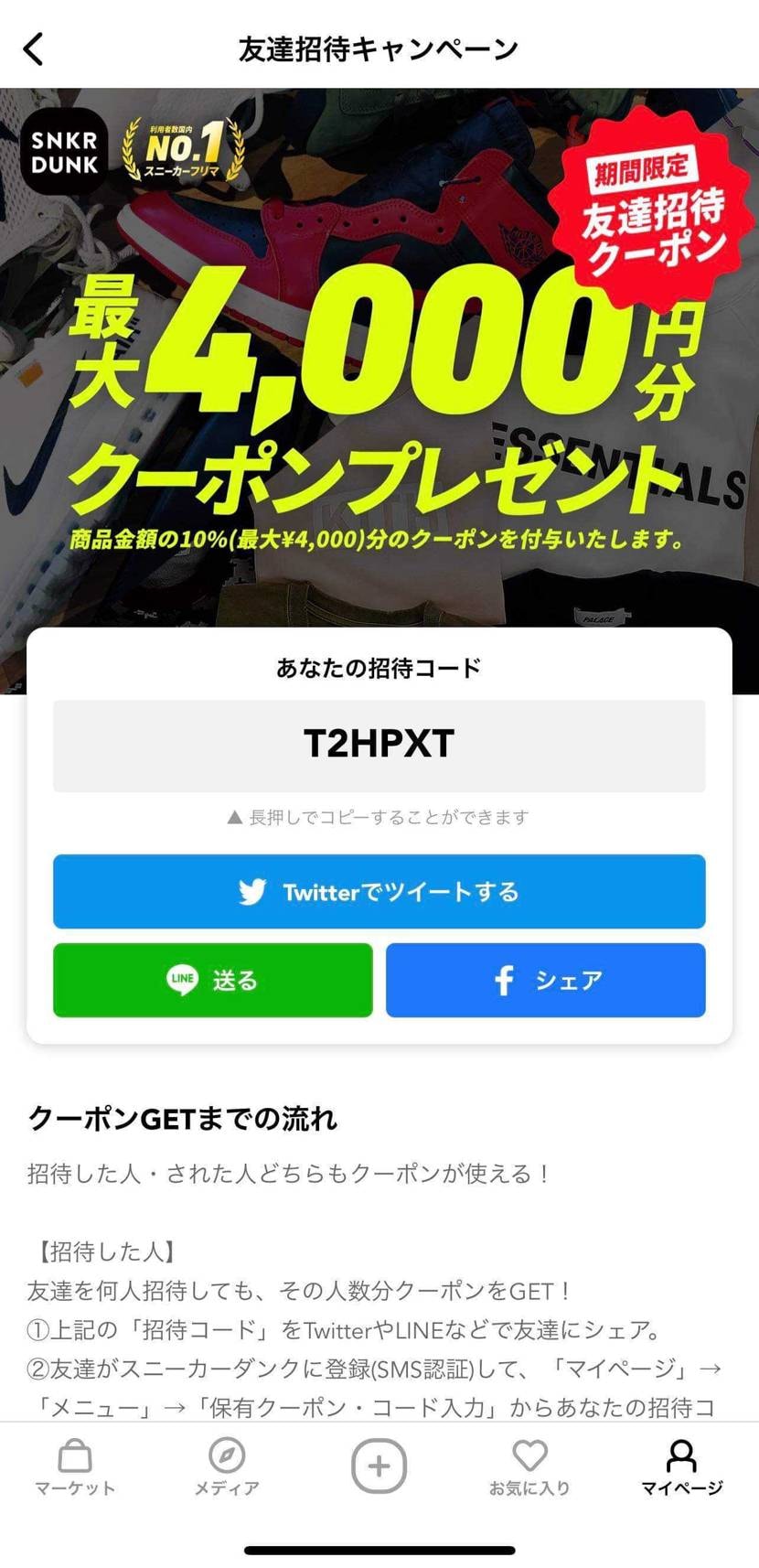Tap the Twitterでツイートする button
759x1568 pixels.
pos(379,891)
